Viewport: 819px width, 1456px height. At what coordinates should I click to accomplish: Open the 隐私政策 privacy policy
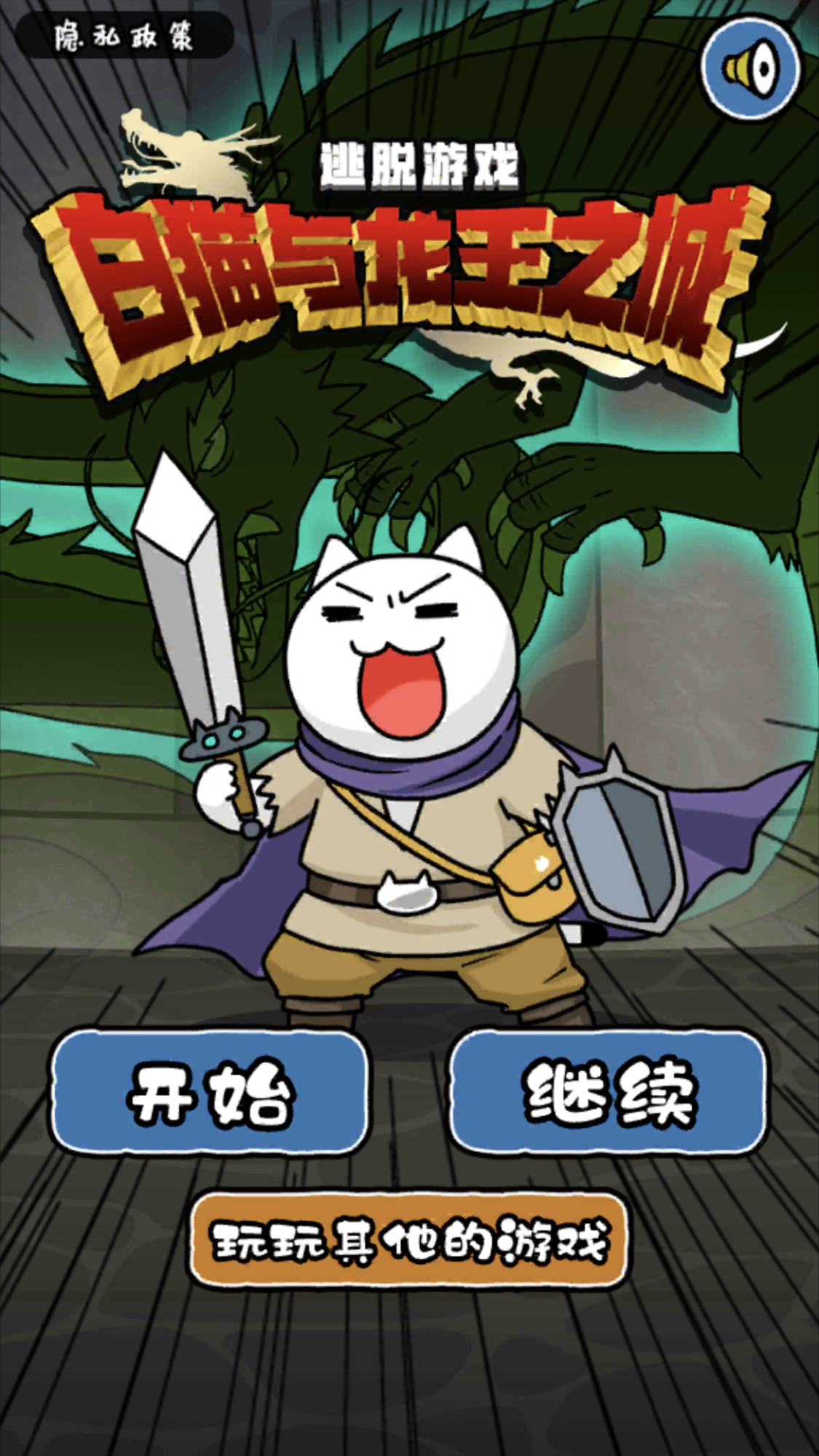click(124, 36)
